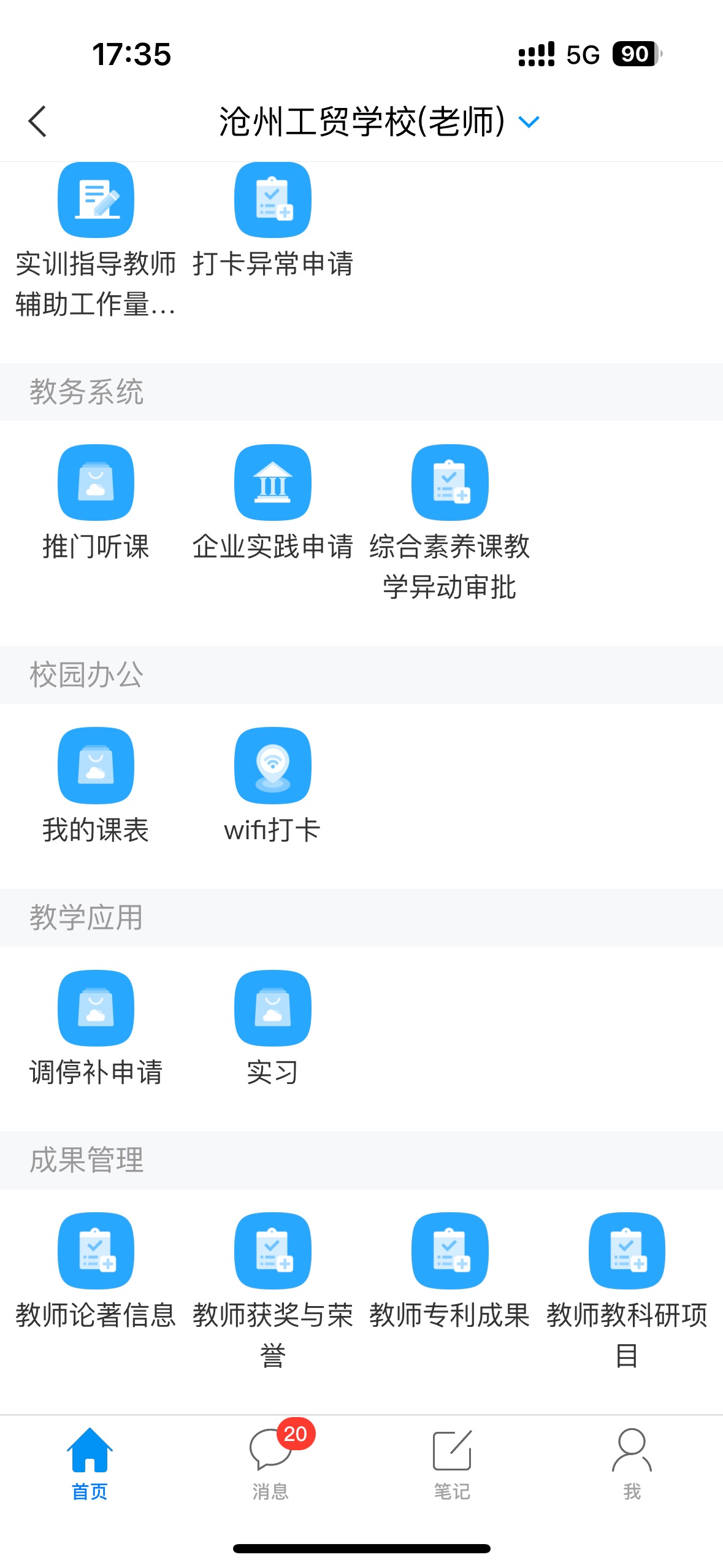Go to the 我 profile tab
Image resolution: width=723 pixels, height=1568 pixels.
pos(632,1463)
